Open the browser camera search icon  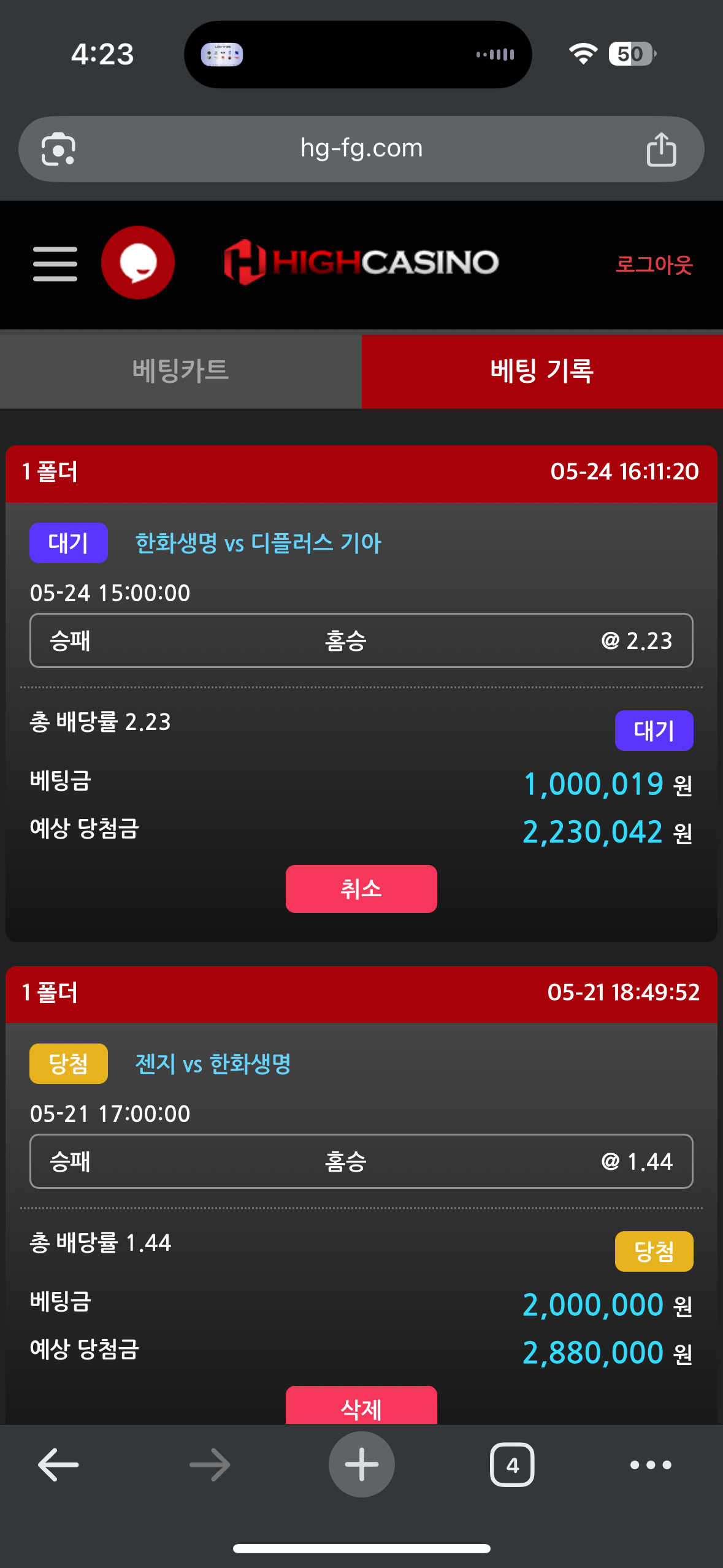click(x=58, y=149)
